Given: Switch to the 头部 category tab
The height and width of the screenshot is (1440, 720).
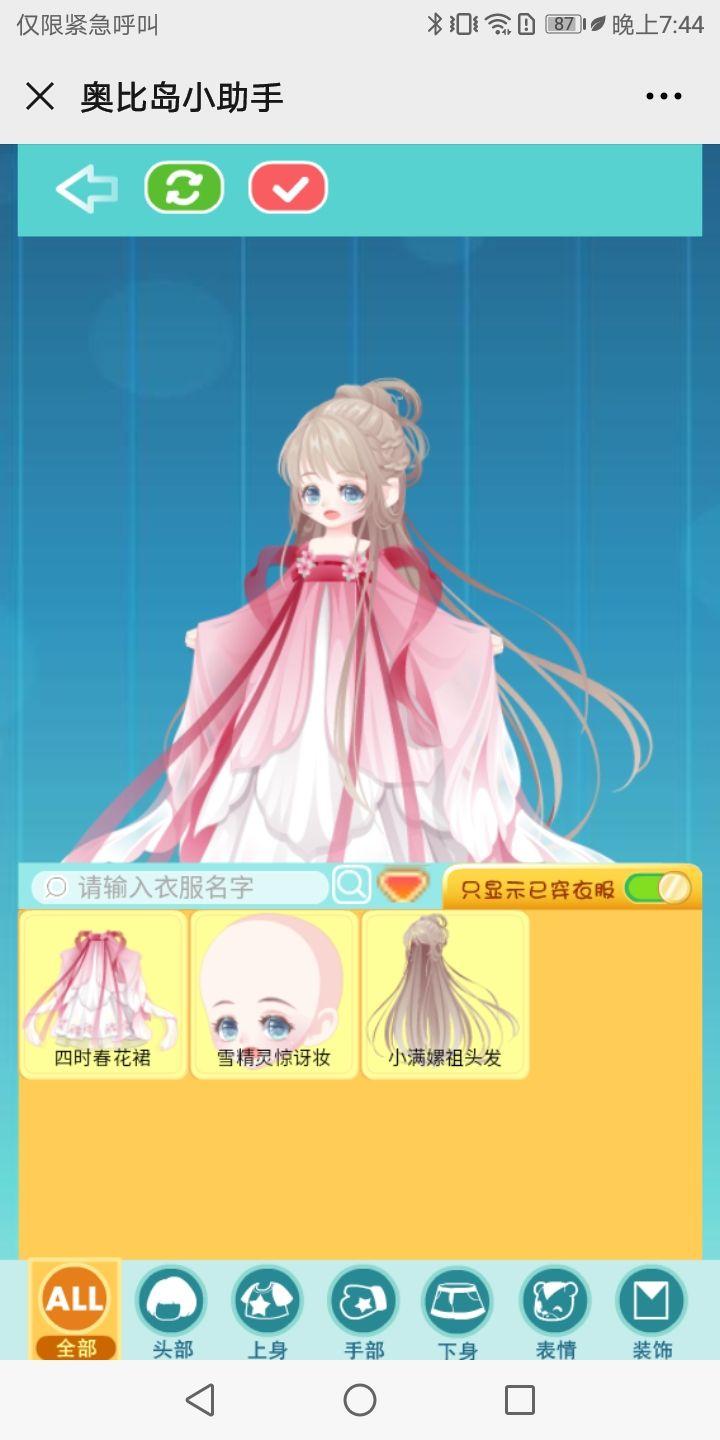Looking at the screenshot, I should point(171,1310).
